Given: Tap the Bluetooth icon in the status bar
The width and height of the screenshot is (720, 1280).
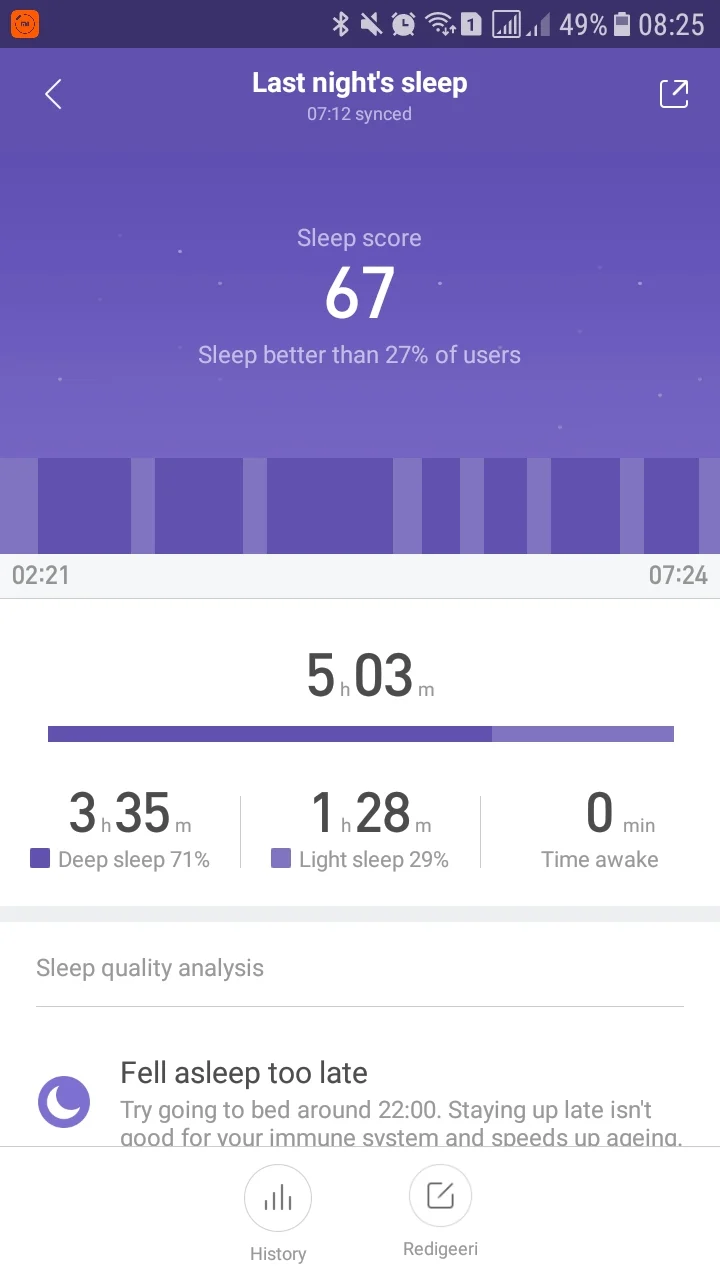Looking at the screenshot, I should (341, 22).
